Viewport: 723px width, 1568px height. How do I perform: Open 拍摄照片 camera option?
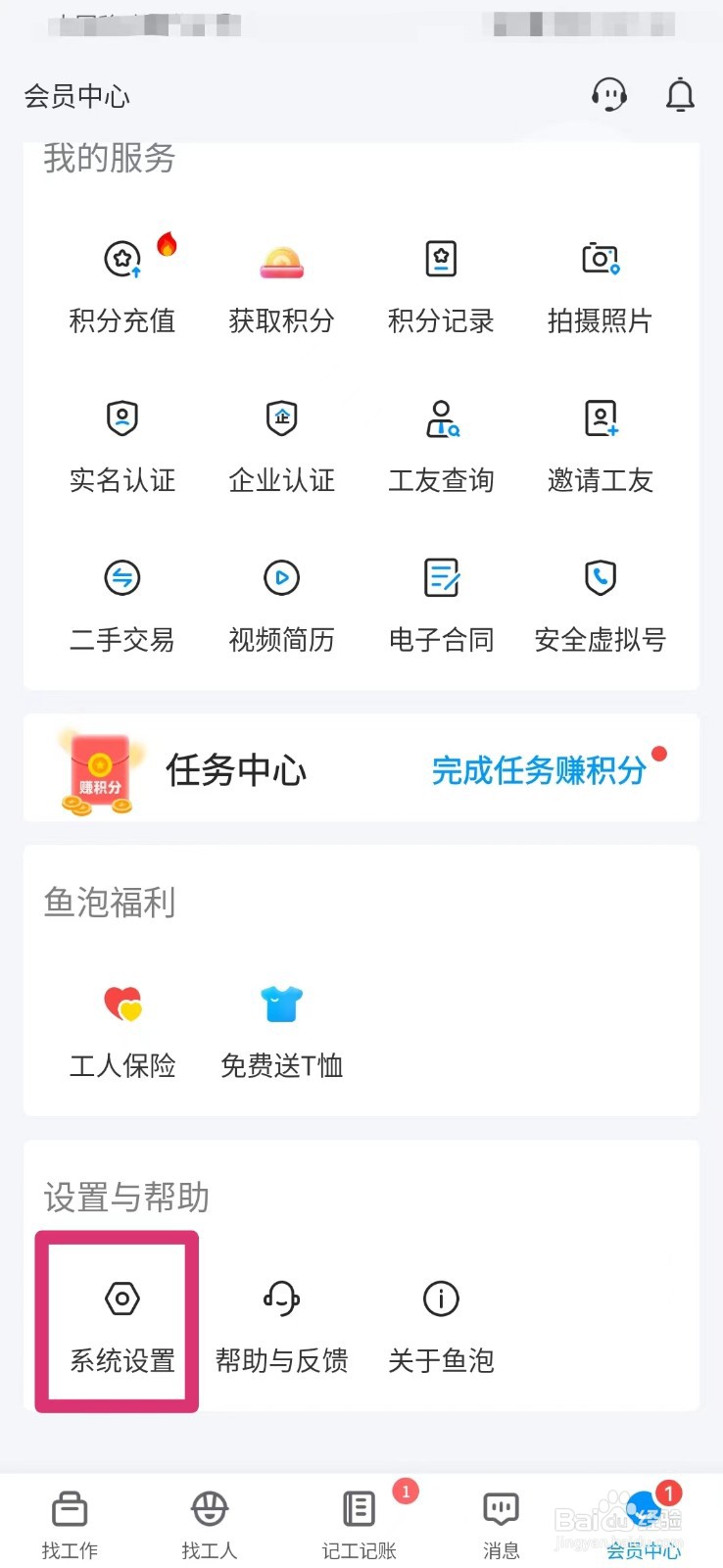(600, 286)
